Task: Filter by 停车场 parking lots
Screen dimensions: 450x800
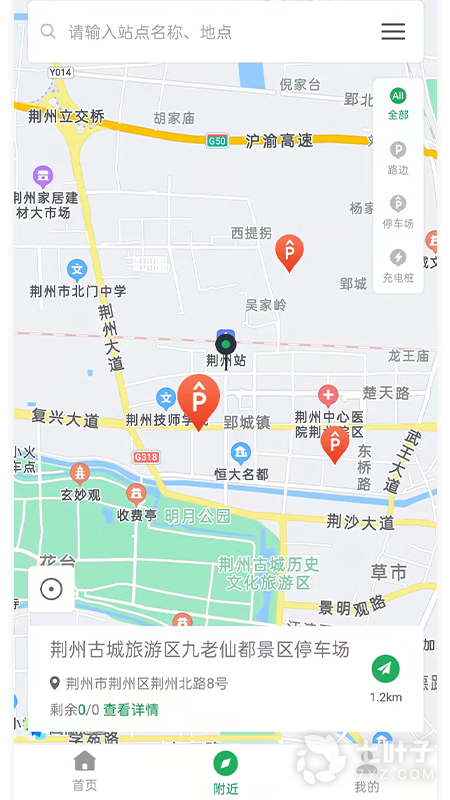Action: [398, 212]
